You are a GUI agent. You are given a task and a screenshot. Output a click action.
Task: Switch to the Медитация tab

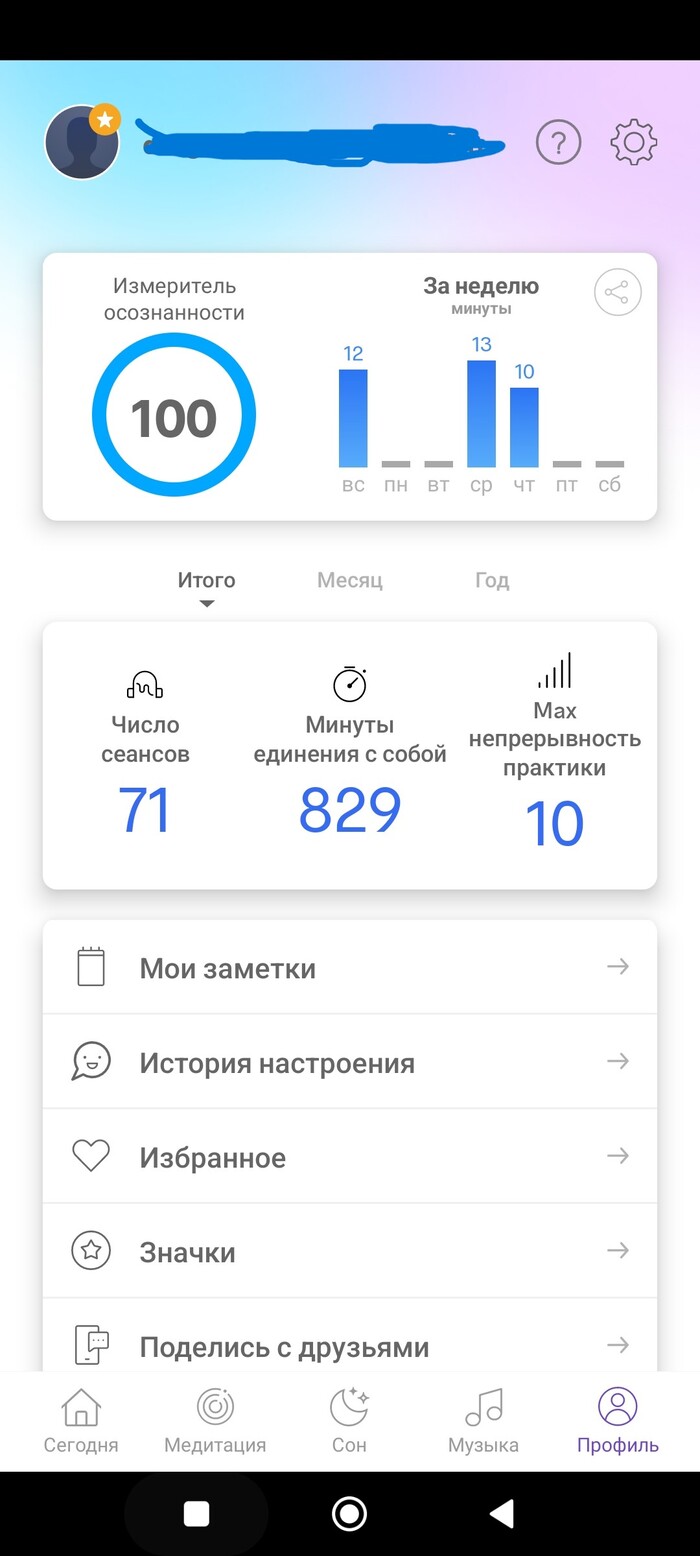point(215,1421)
